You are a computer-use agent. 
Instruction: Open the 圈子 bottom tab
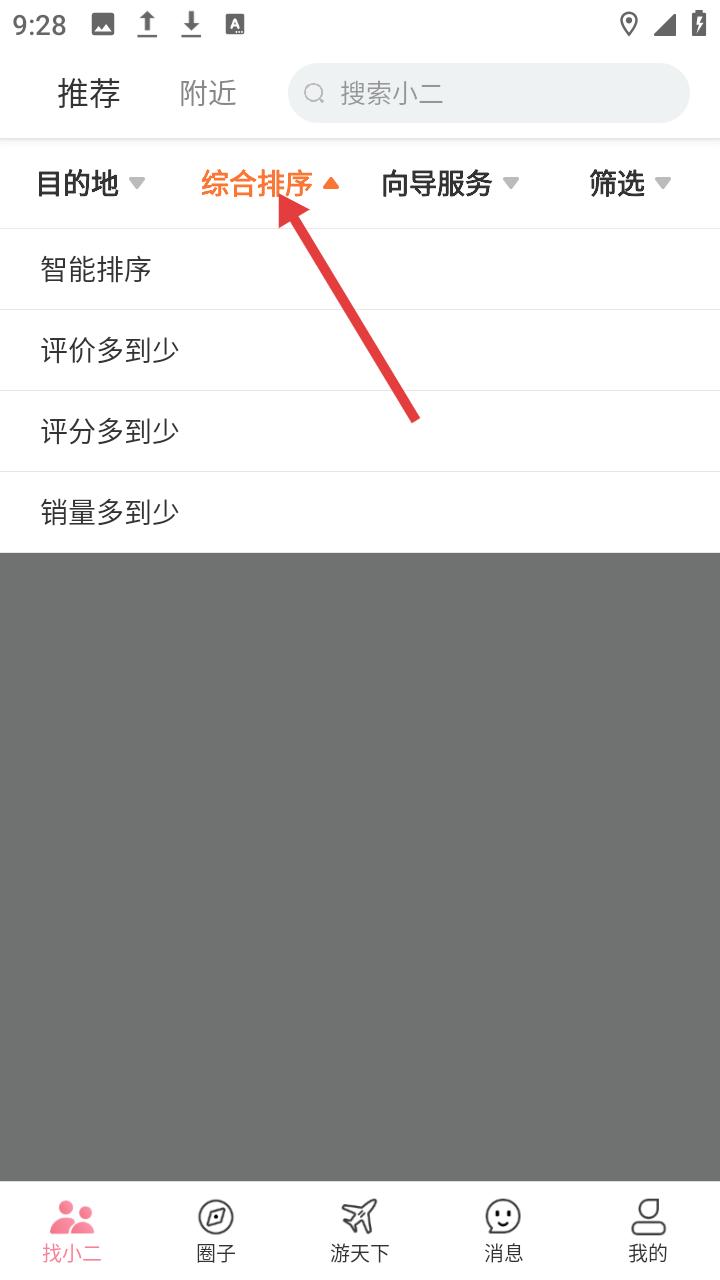(216, 1231)
